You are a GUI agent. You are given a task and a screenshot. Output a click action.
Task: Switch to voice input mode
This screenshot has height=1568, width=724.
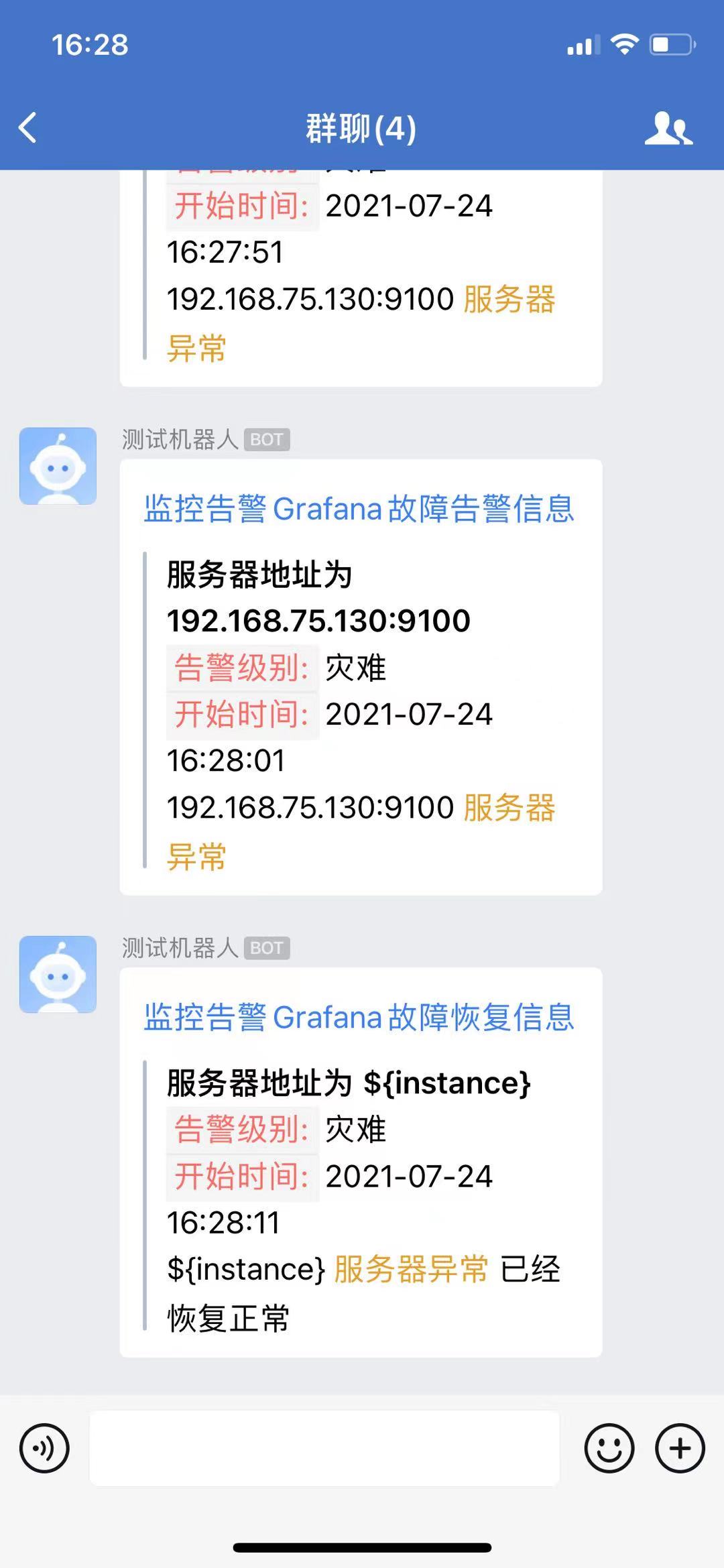point(44,1448)
